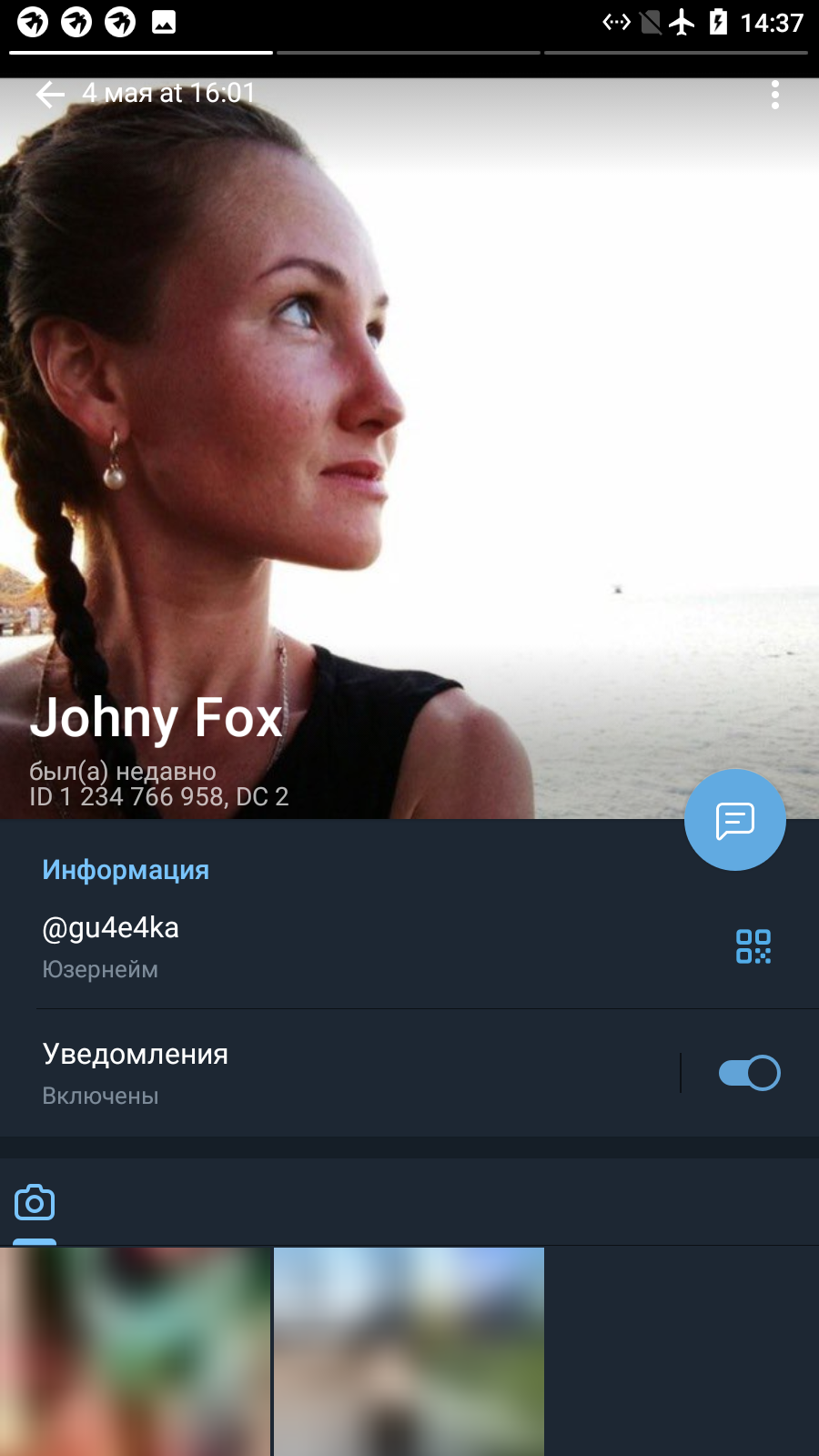The width and height of the screenshot is (819, 1456).
Task: Open the second blurred media thumbnail
Action: pyautogui.click(x=409, y=1352)
